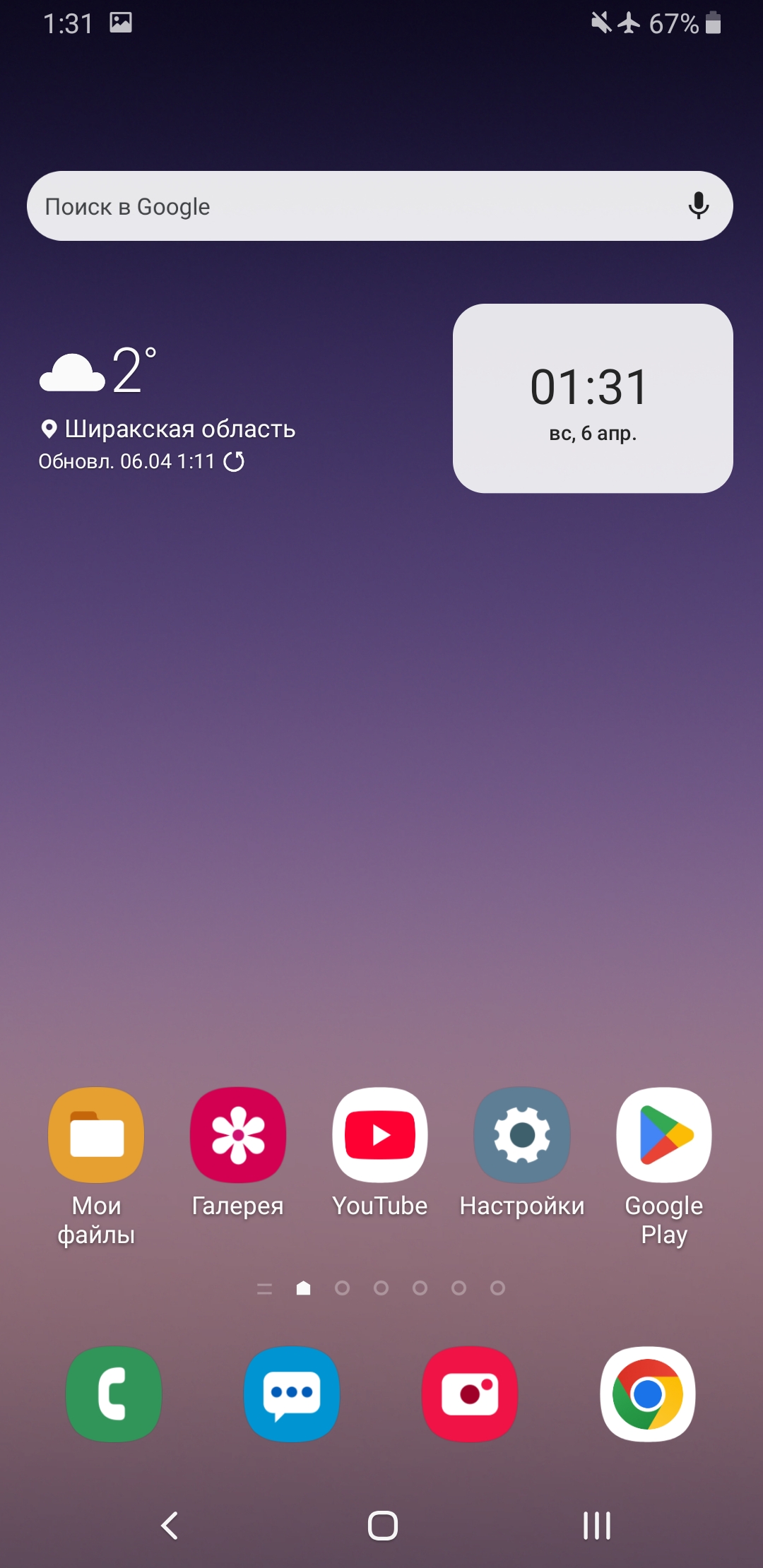Image resolution: width=763 pixels, height=1568 pixels.
Task: Start voice search with the microphone
Action: (698, 206)
